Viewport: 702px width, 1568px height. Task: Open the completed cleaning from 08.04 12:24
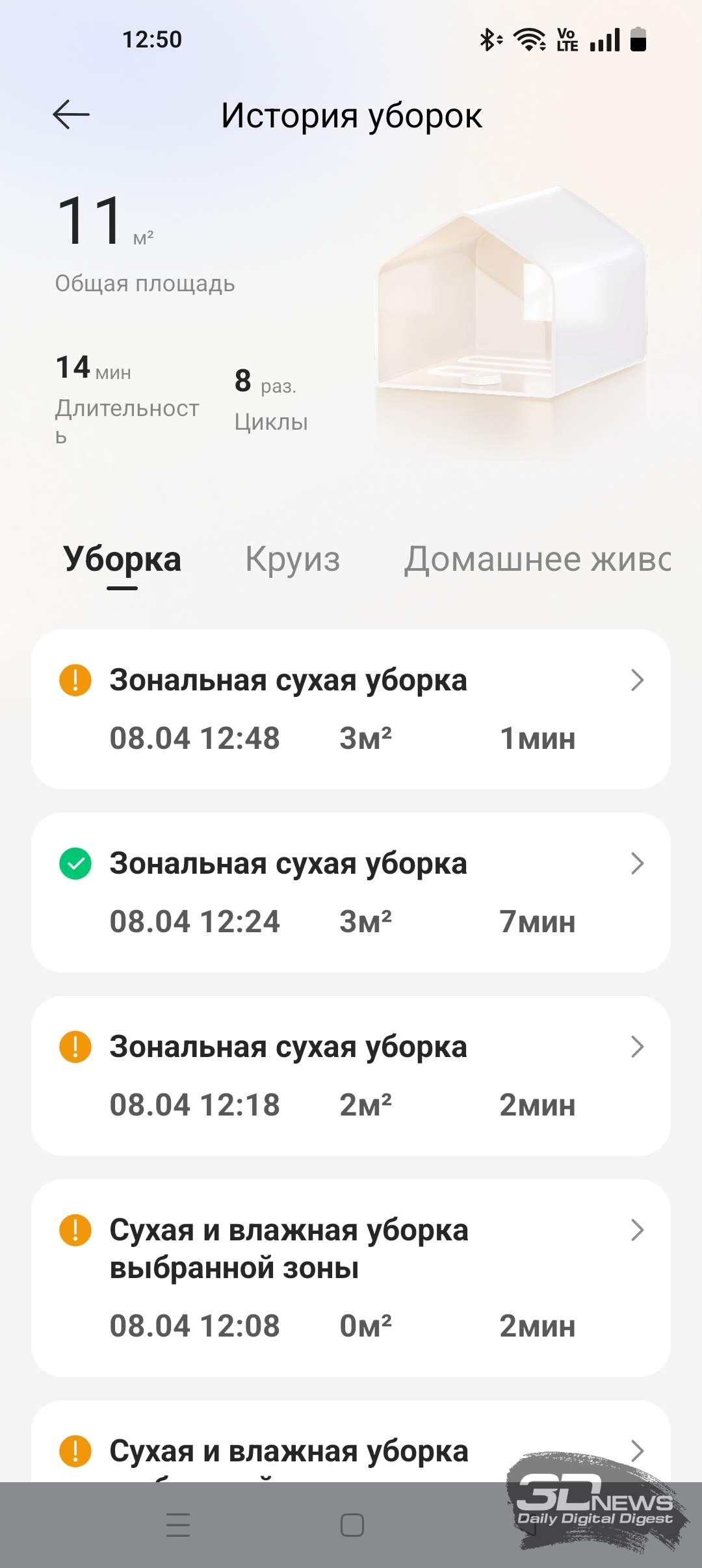click(x=351, y=893)
